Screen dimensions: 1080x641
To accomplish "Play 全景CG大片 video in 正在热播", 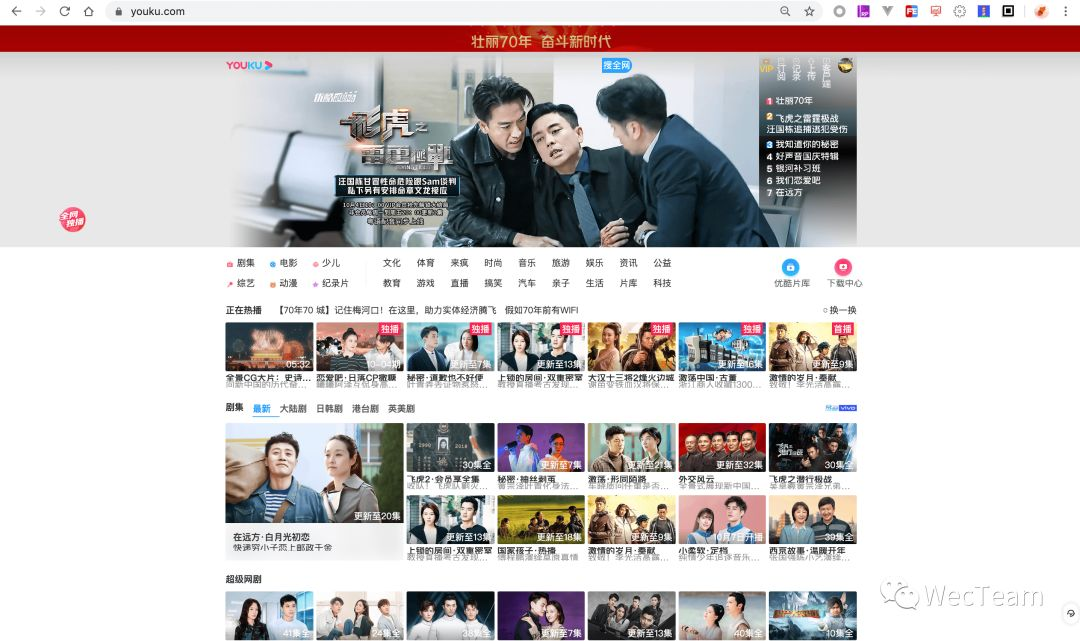I will point(269,347).
